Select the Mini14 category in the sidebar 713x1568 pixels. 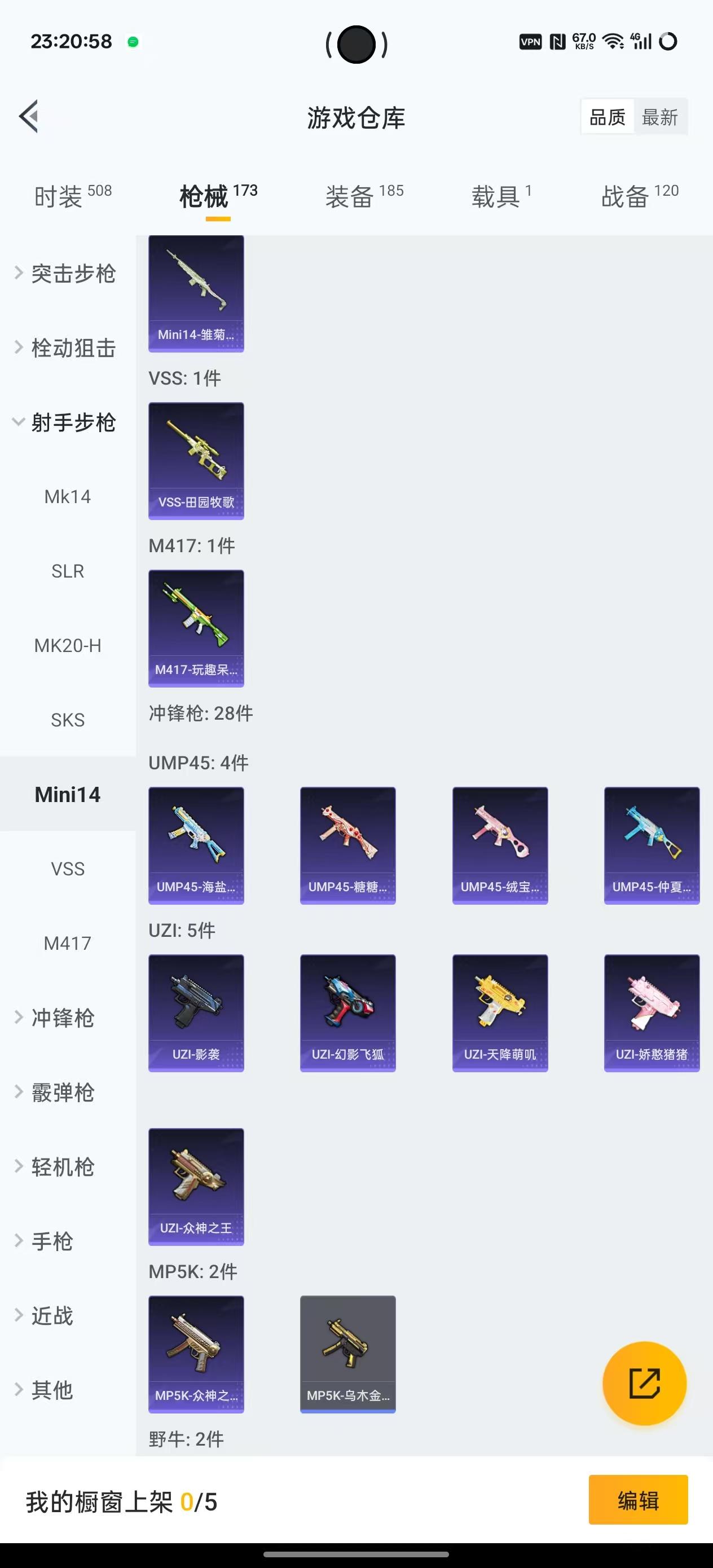(x=68, y=794)
